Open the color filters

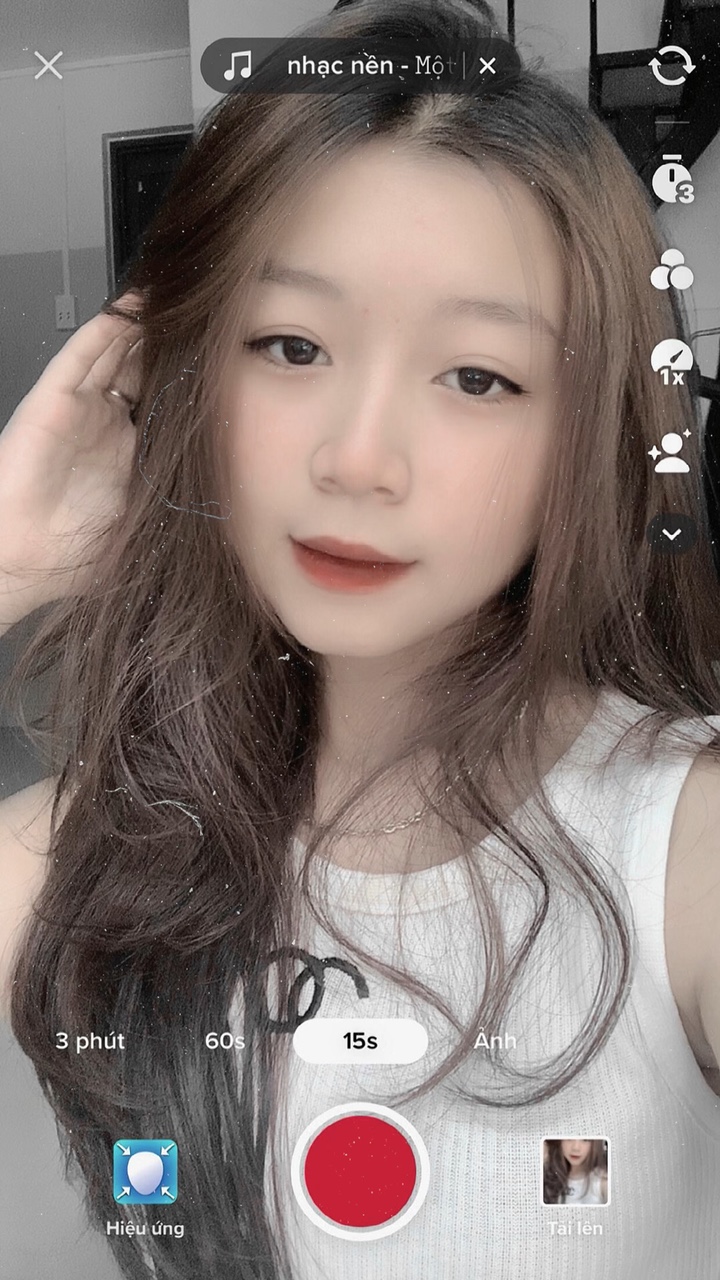671,270
